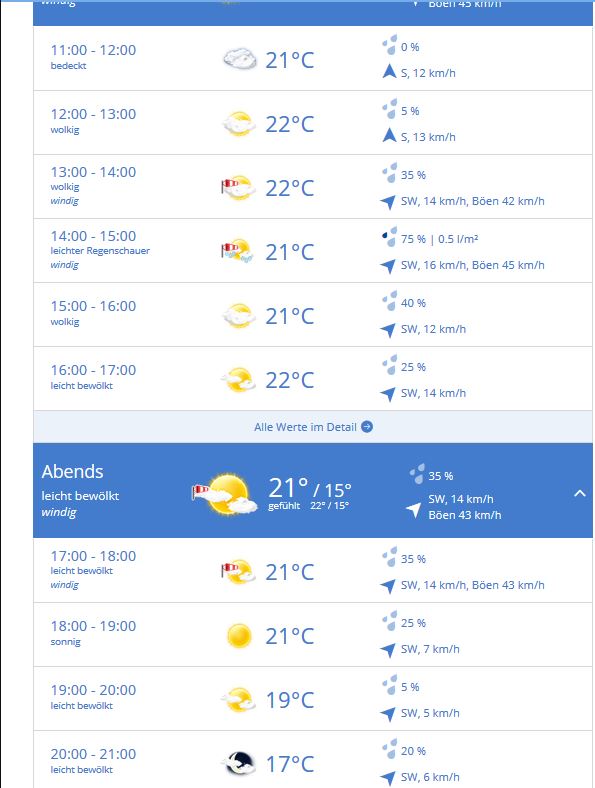Open the 11:00 - 12:00 bedeckt row

313,58
